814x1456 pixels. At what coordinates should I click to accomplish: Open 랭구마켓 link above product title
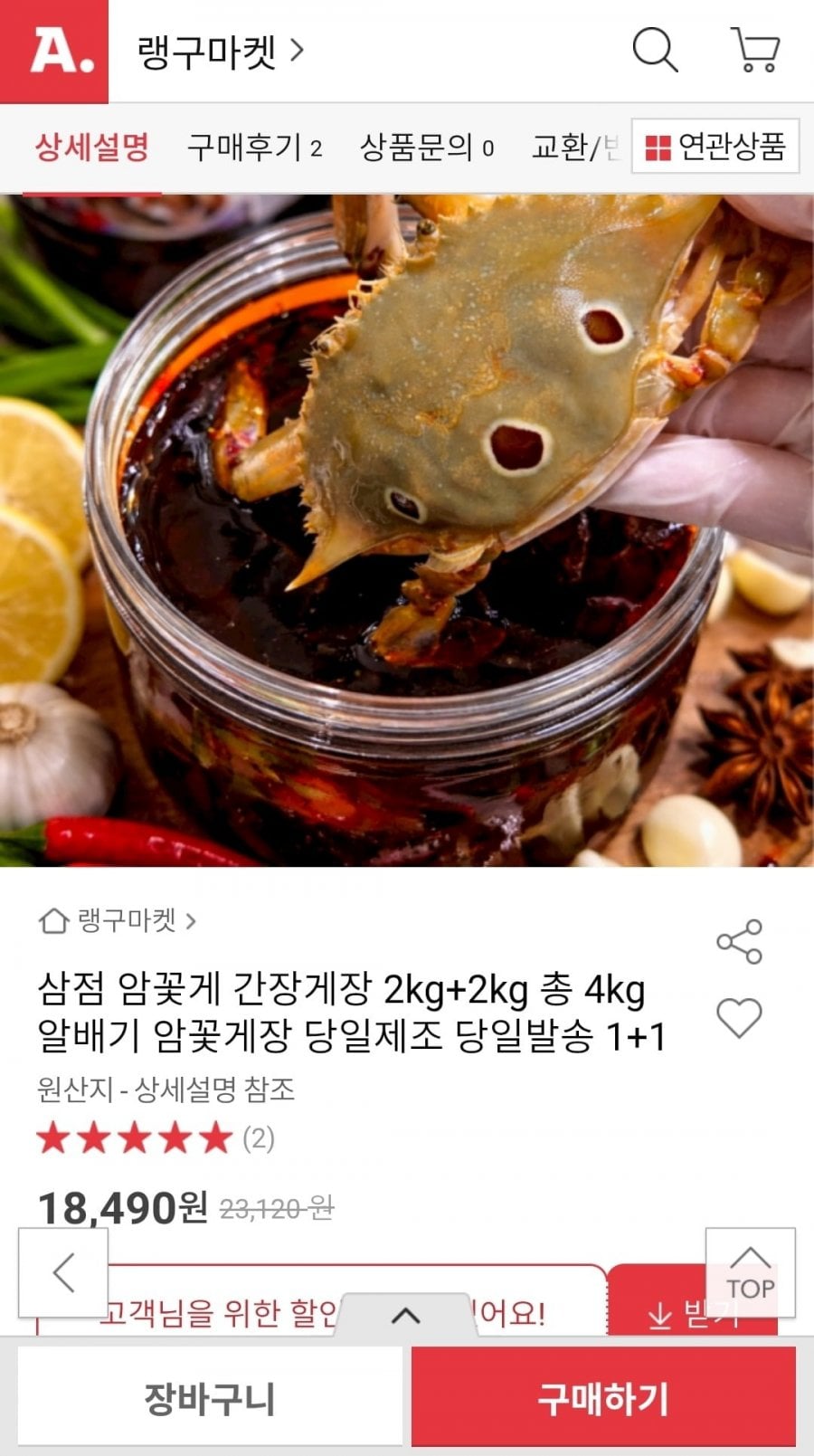click(x=118, y=921)
